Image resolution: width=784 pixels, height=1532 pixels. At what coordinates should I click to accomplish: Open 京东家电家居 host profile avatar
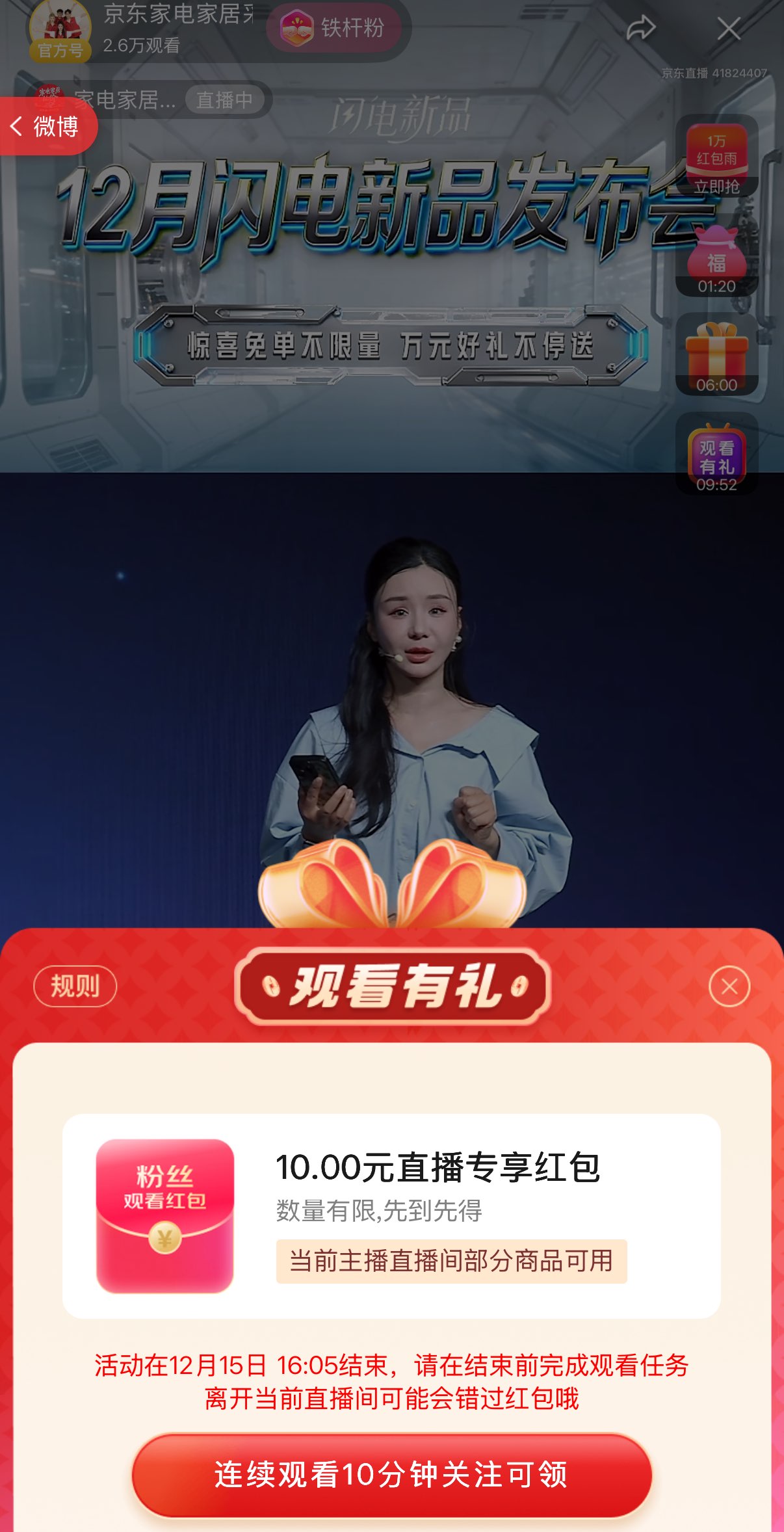pyautogui.click(x=60, y=29)
